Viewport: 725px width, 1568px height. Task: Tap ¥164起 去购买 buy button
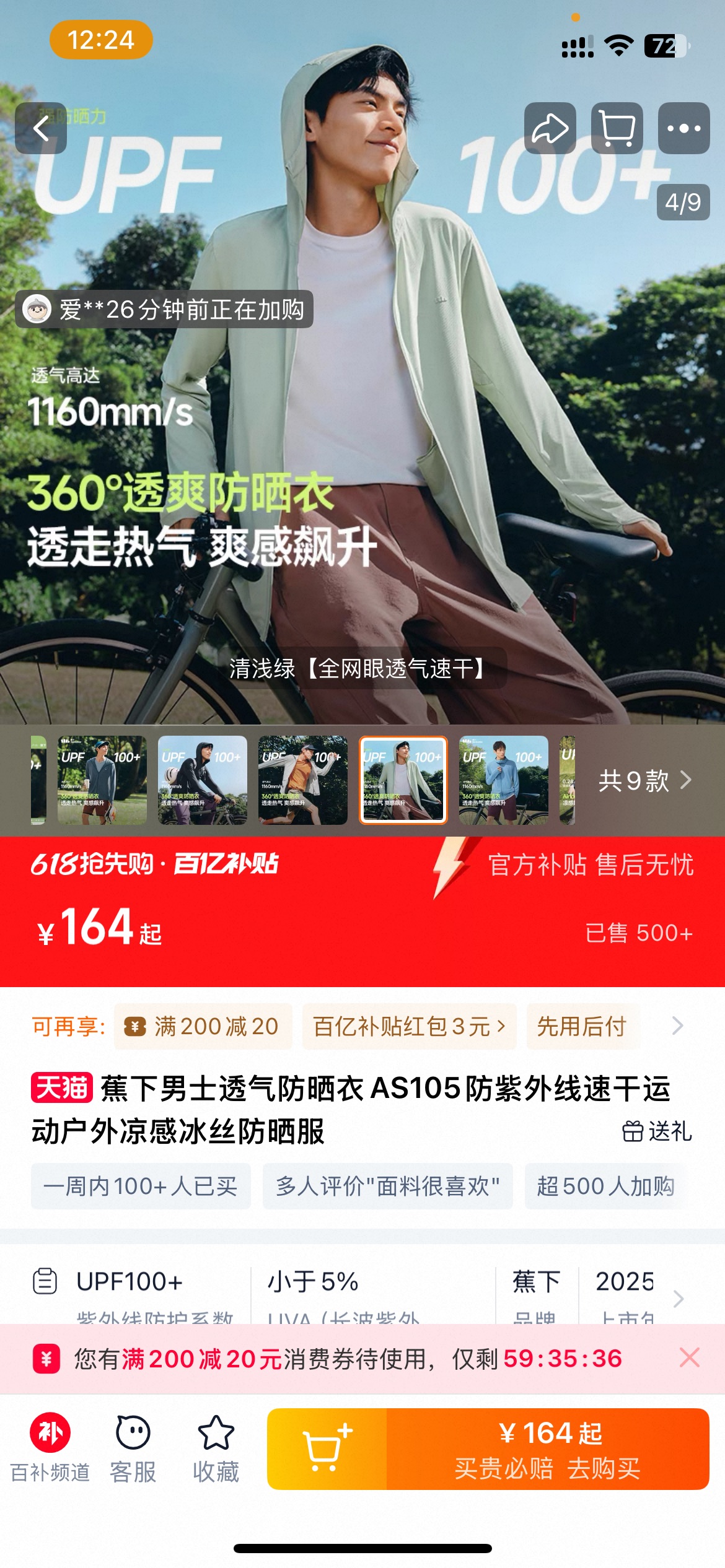[548, 1449]
